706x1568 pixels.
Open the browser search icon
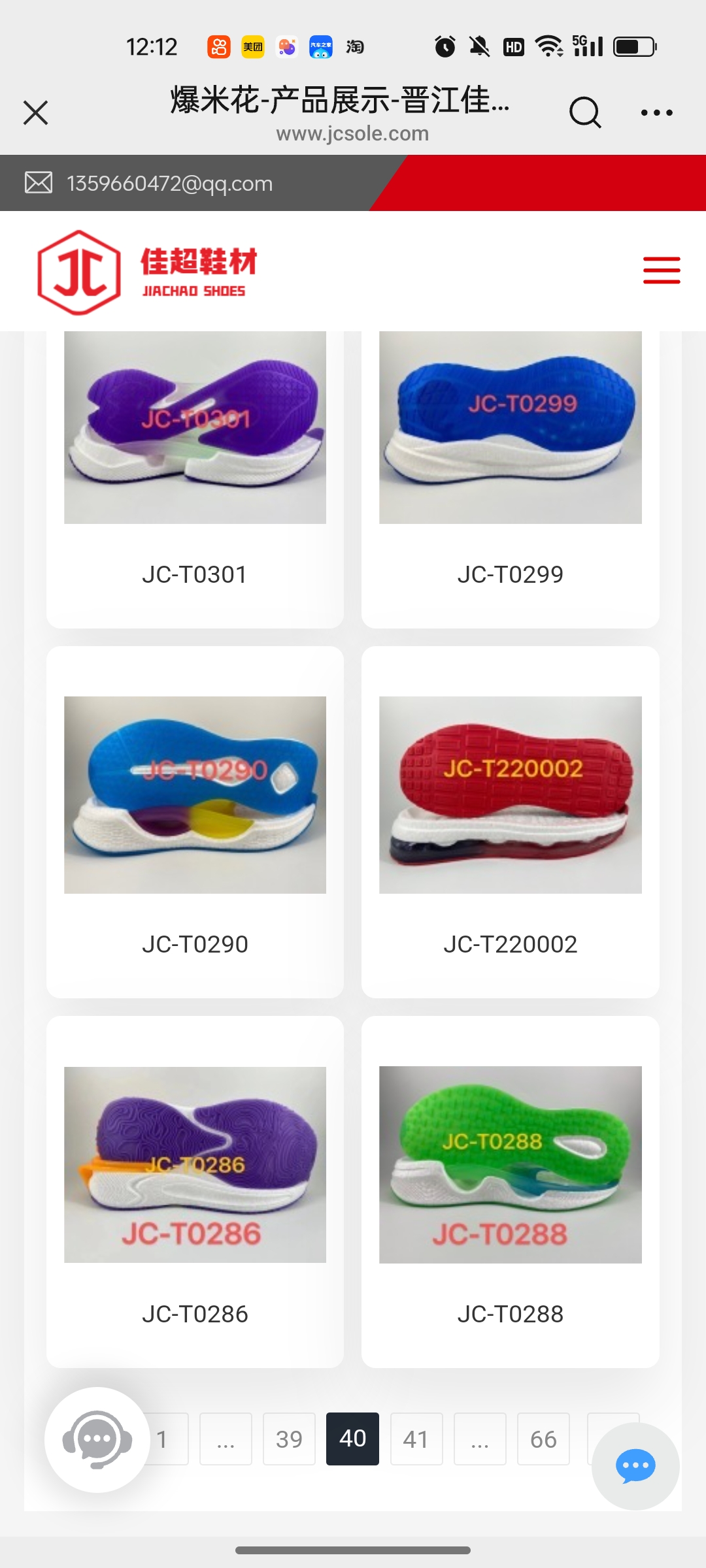584,112
